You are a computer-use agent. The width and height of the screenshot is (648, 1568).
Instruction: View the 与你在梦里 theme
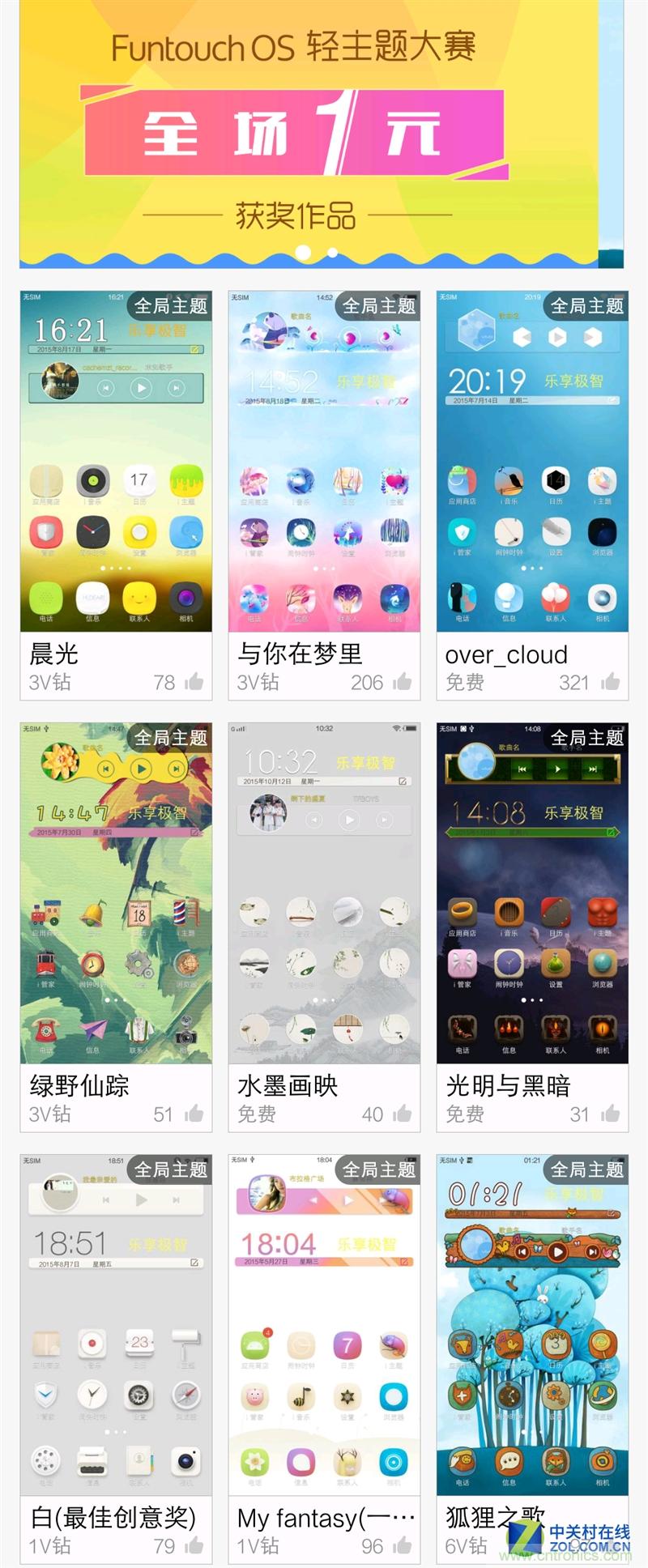click(324, 462)
